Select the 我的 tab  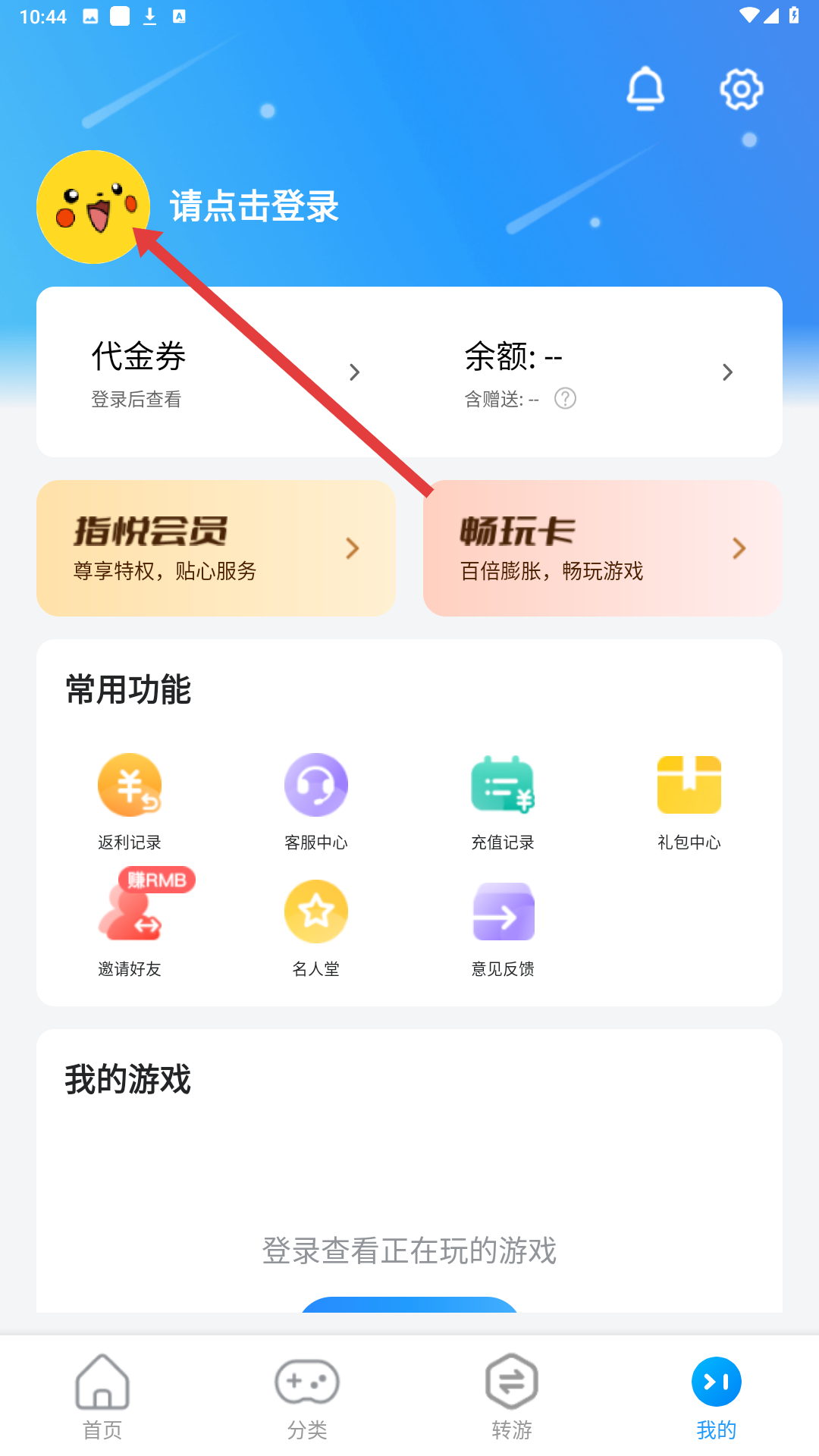717,1397
